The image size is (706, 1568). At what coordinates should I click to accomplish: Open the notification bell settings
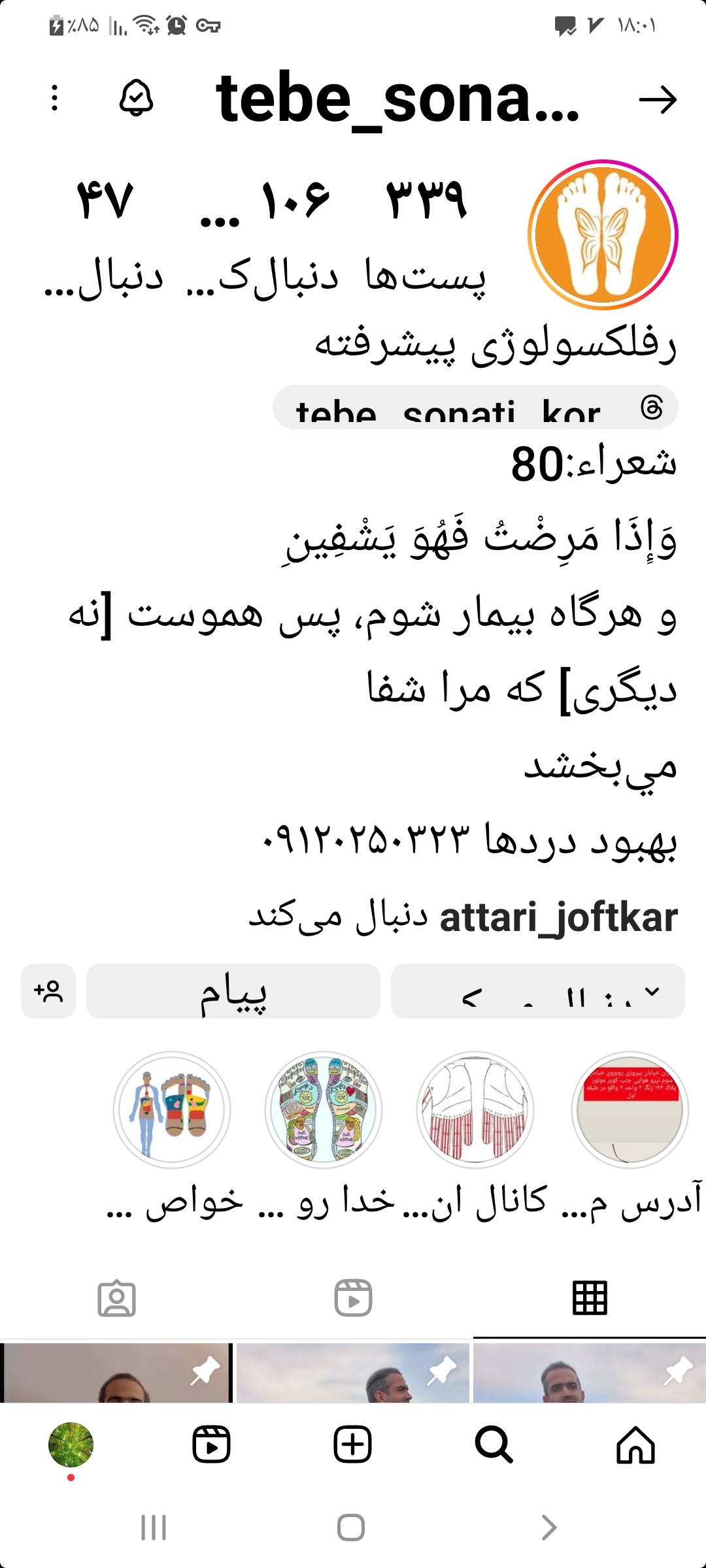pos(136,98)
